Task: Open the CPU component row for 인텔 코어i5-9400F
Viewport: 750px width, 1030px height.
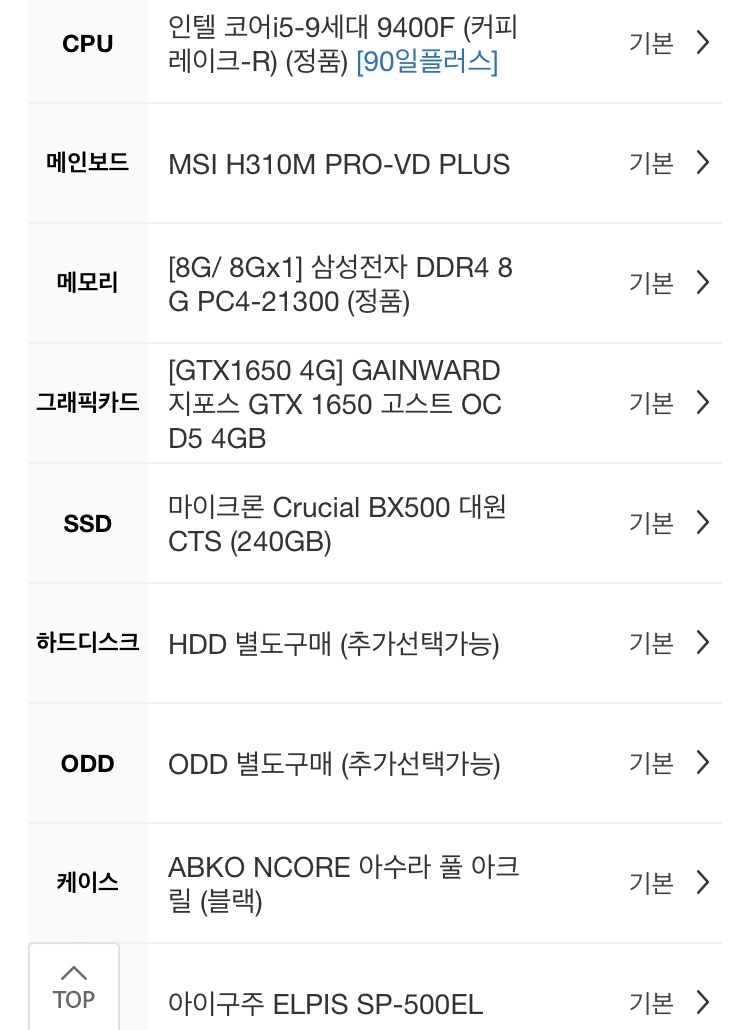Action: coord(375,44)
